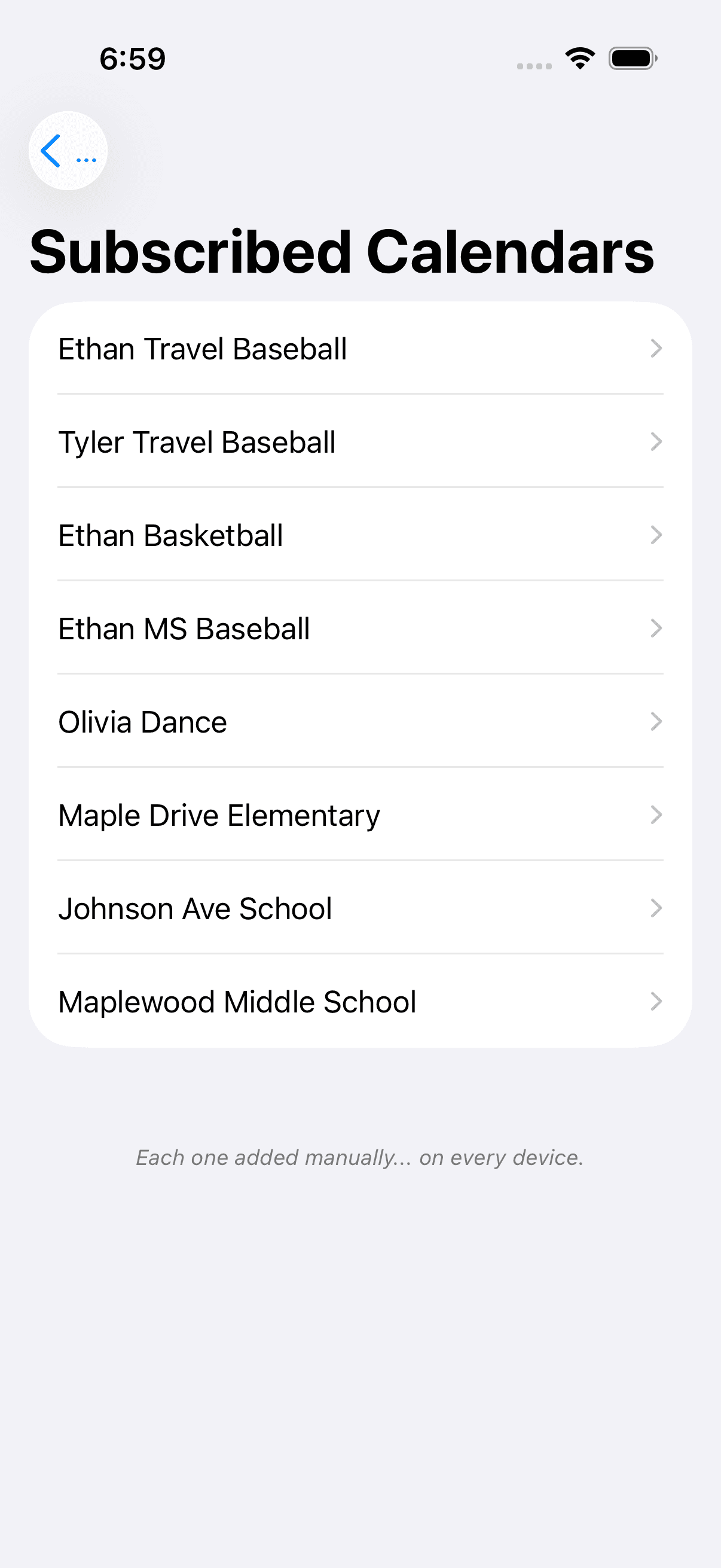
Task: Select the Maple Drive Elementary calendar
Action: [219, 815]
